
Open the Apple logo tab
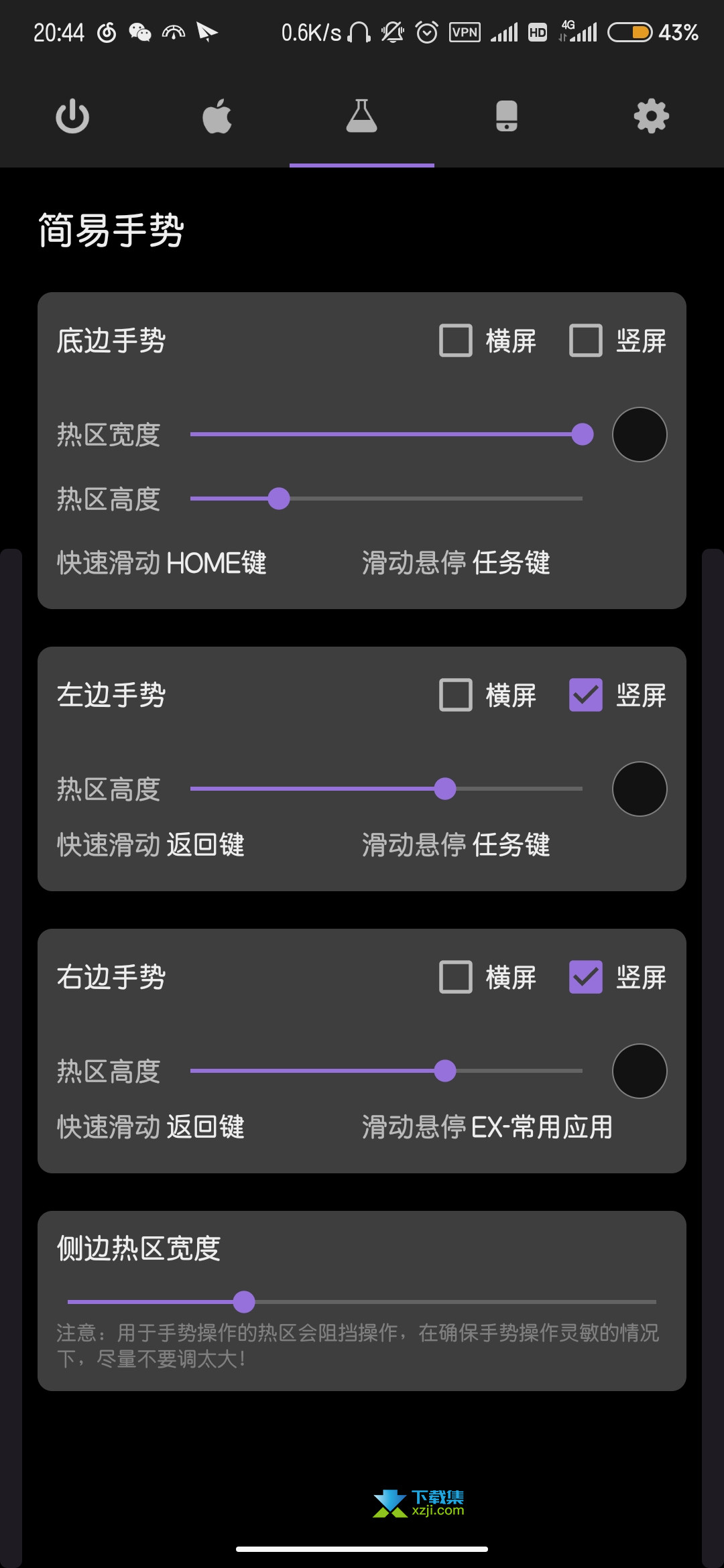click(217, 117)
